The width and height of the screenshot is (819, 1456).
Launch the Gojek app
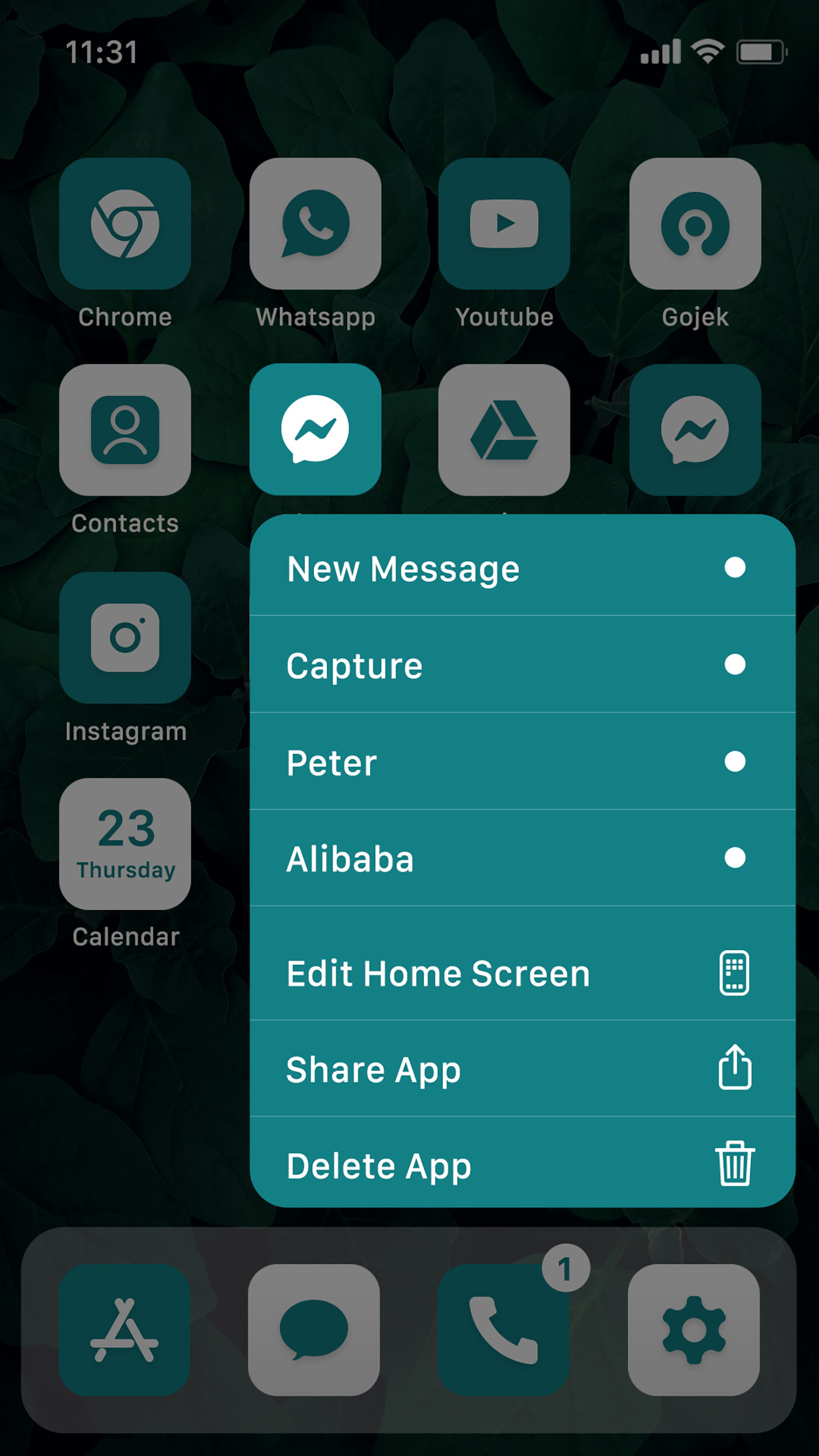(694, 225)
